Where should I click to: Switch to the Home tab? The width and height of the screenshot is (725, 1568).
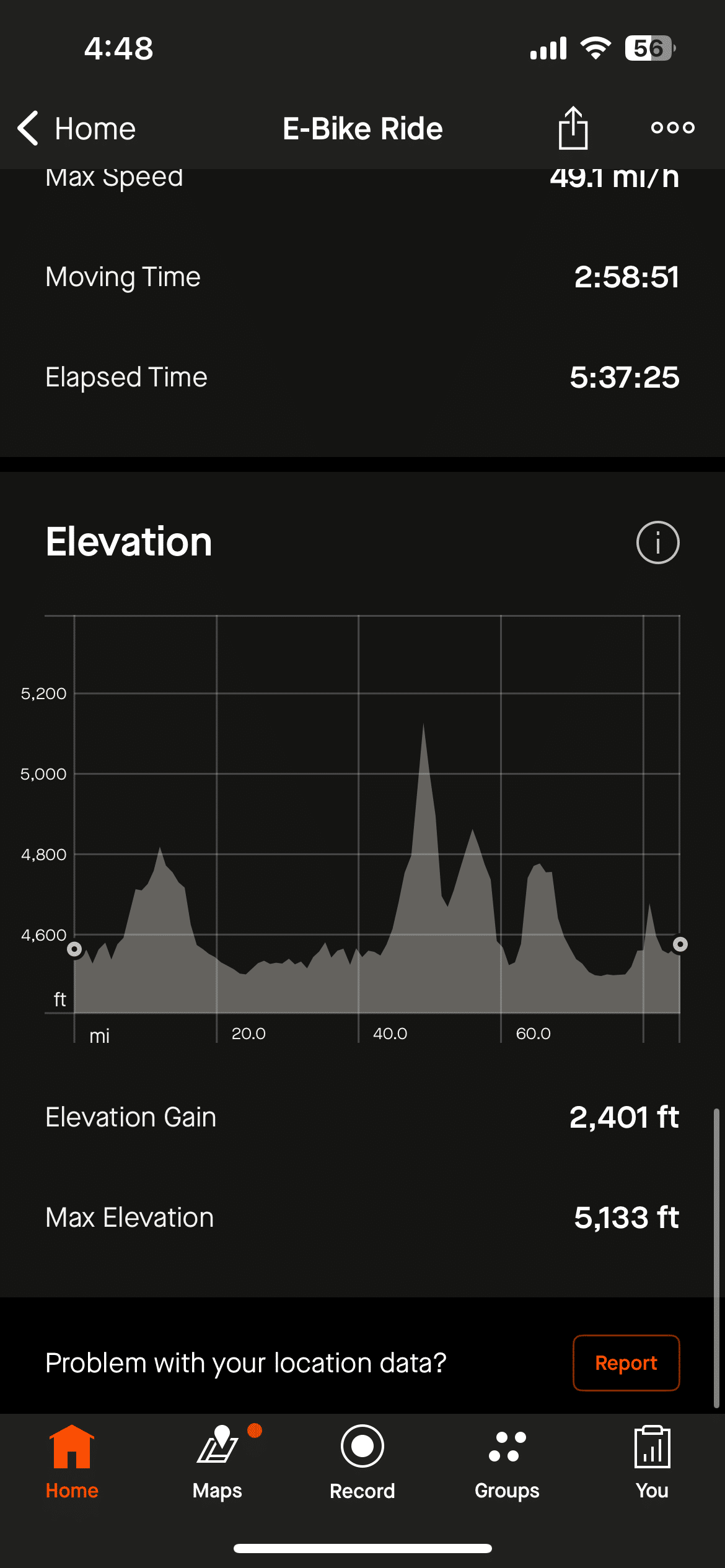click(72, 1461)
